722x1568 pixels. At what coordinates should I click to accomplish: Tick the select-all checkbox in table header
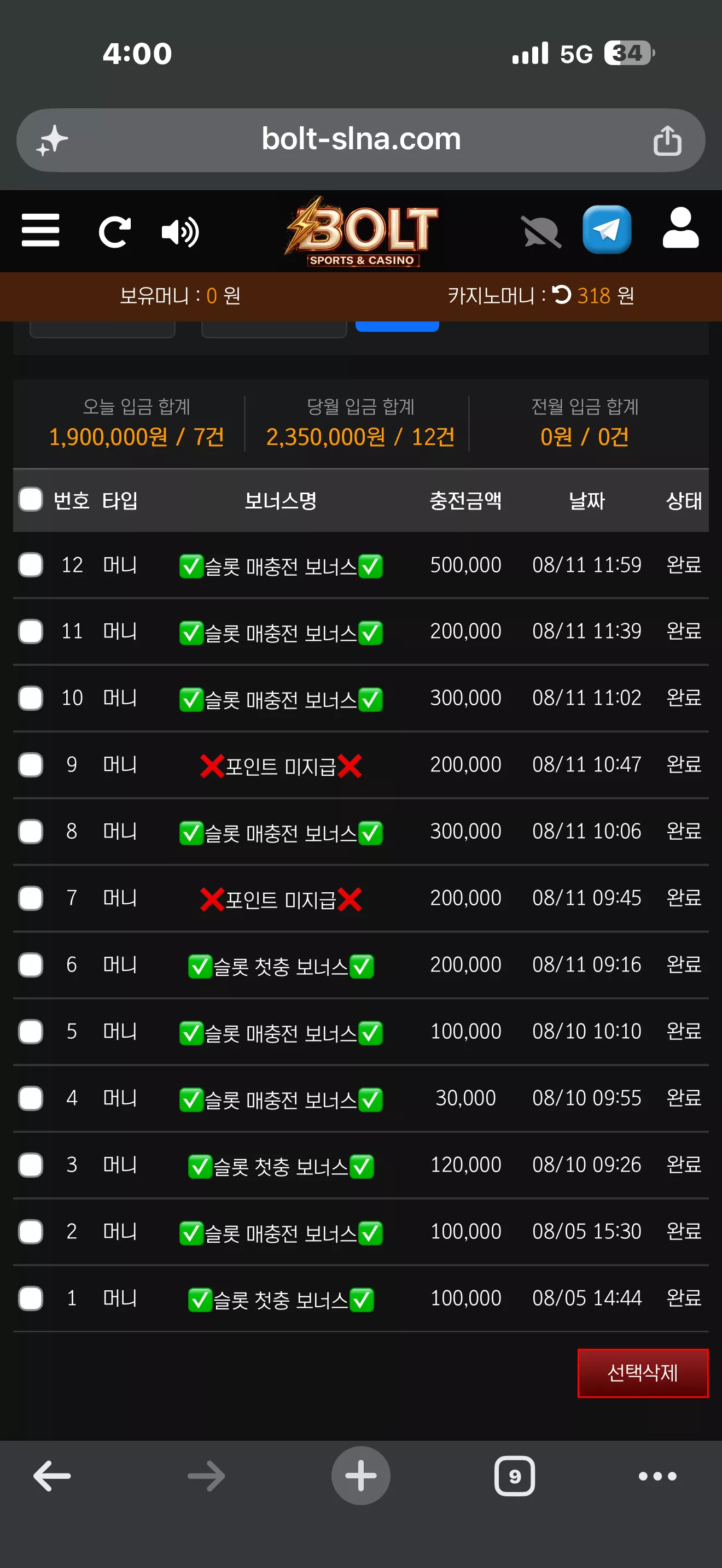(31, 500)
